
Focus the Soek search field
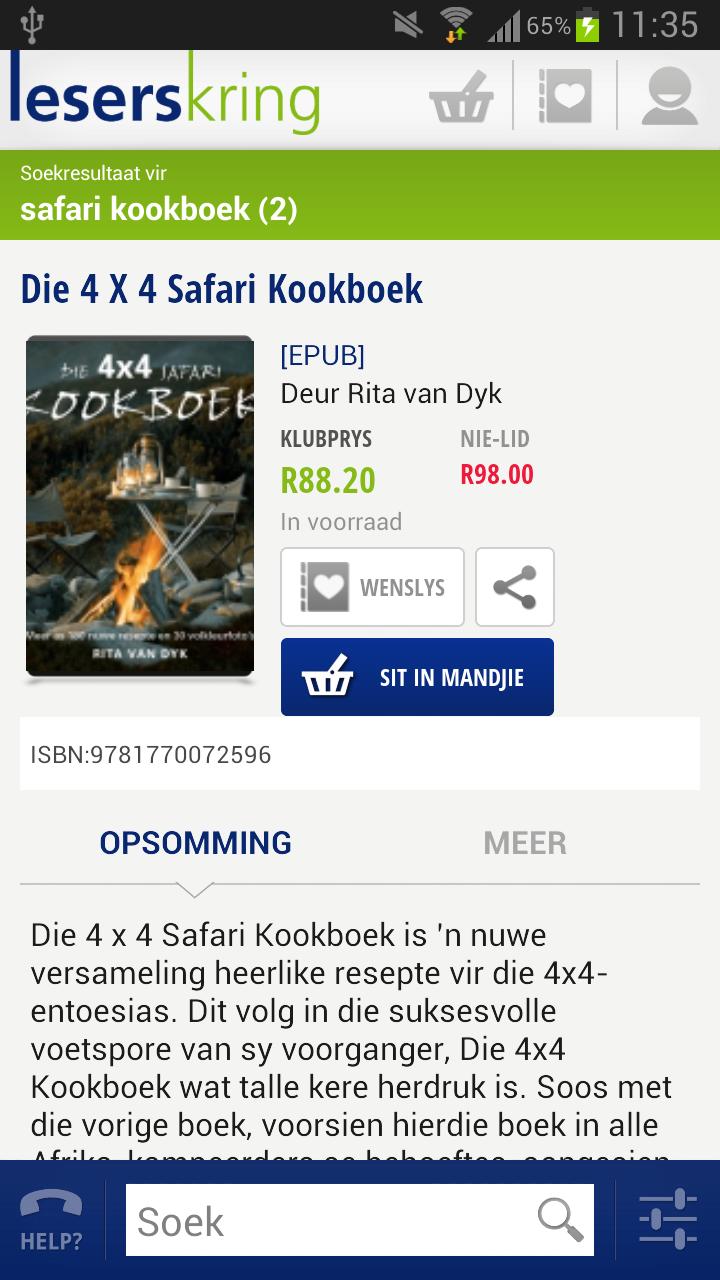point(330,1220)
